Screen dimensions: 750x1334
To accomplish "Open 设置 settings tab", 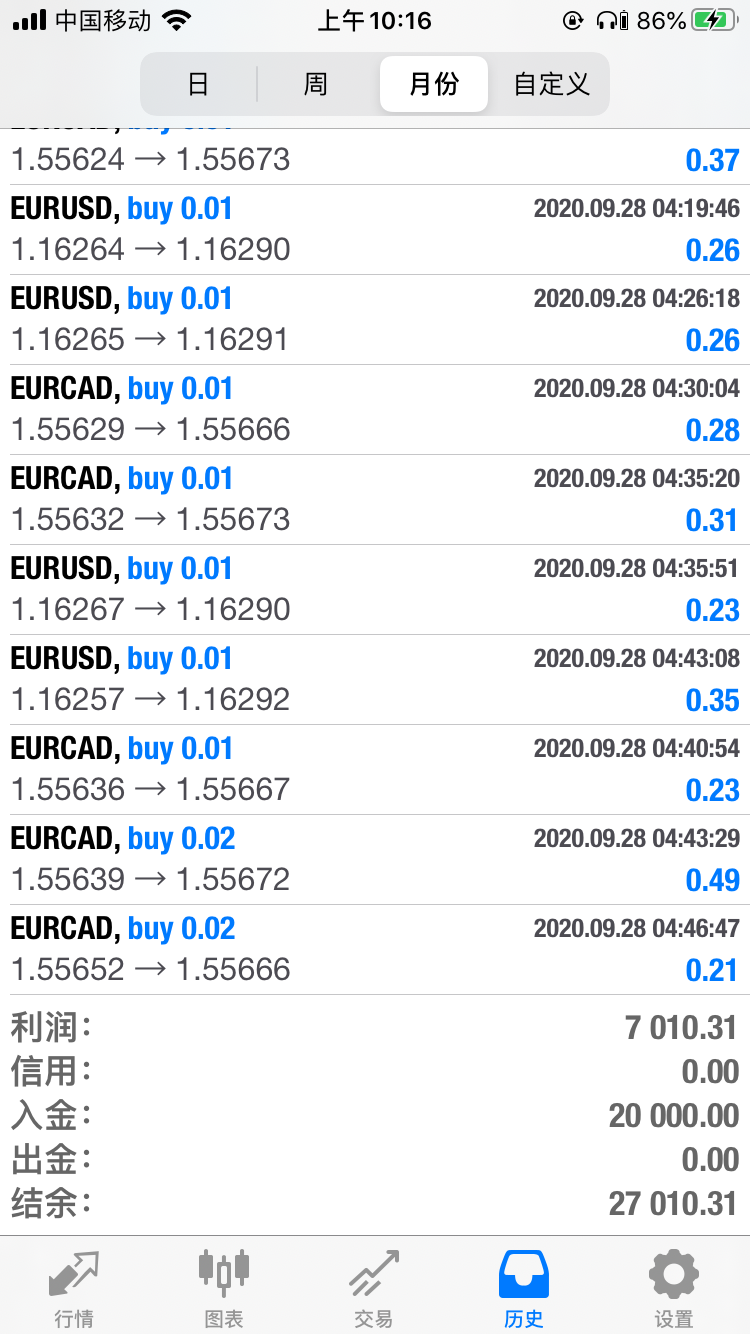I will (x=674, y=1288).
